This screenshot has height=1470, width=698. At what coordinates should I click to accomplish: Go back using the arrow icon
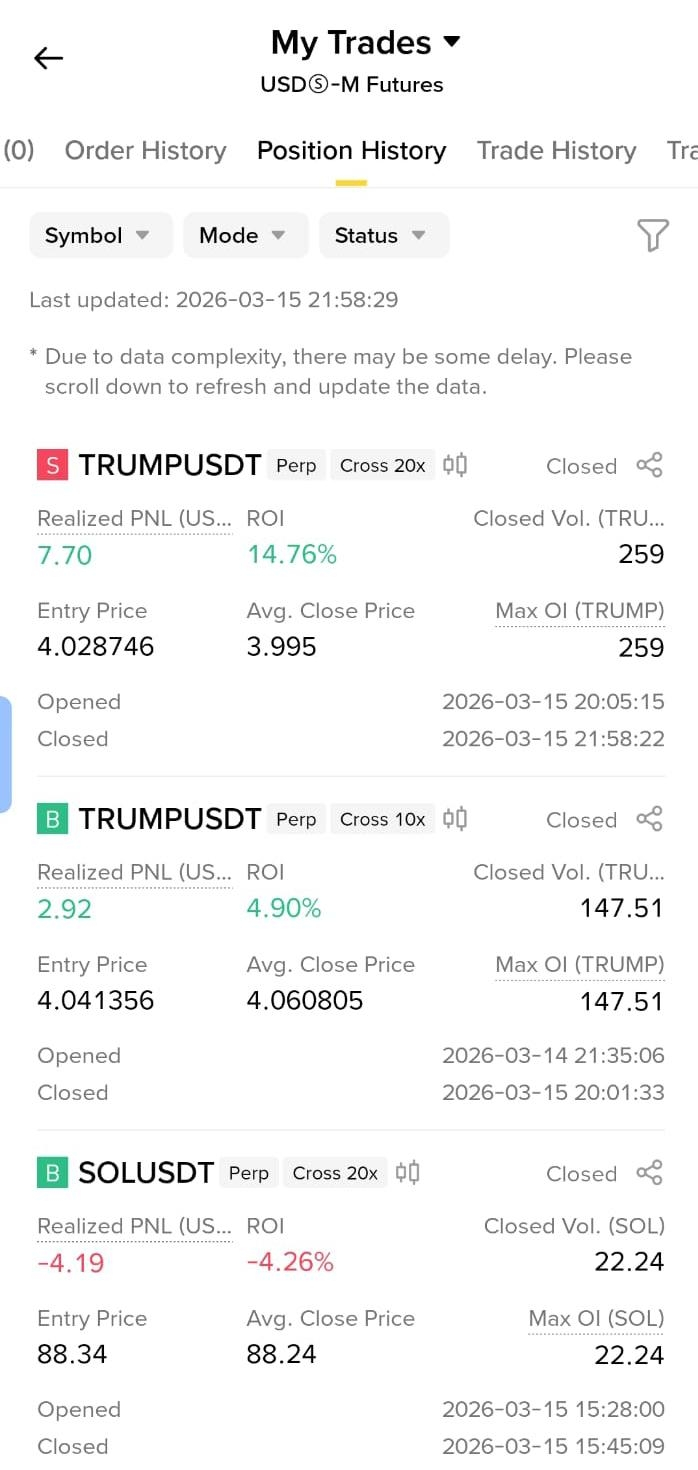point(48,59)
